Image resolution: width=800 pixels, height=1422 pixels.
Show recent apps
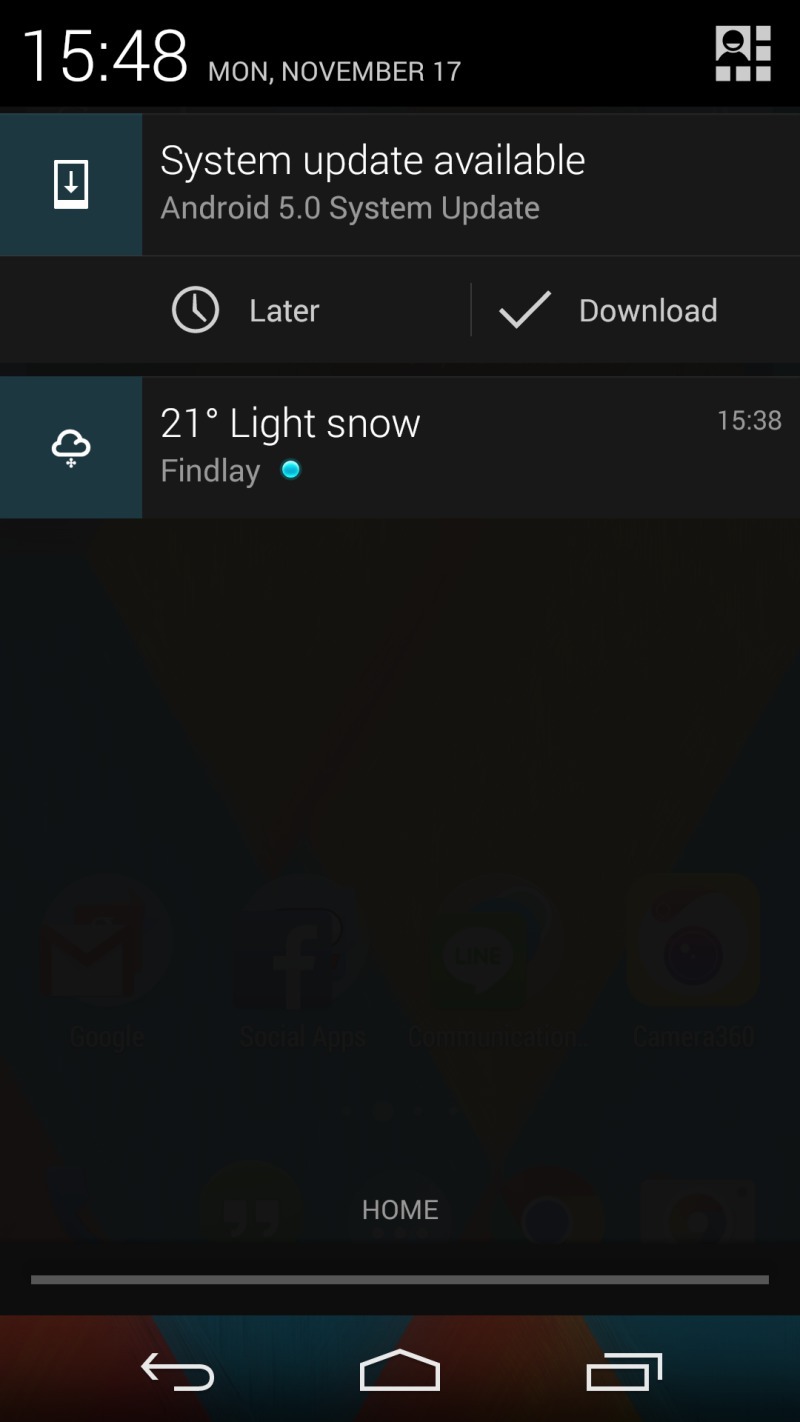pos(623,1371)
